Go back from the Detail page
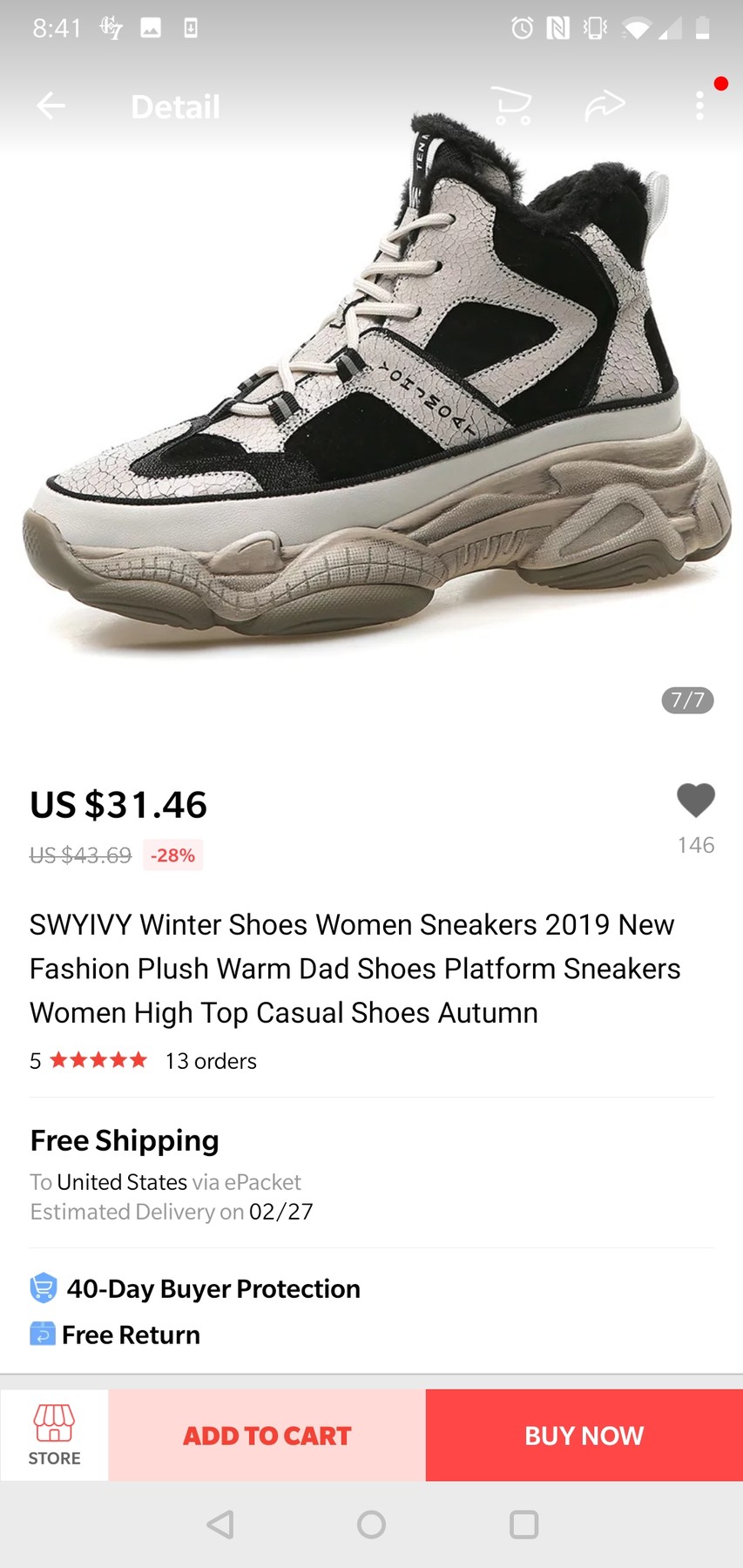The height and width of the screenshot is (1568, 743). click(51, 106)
